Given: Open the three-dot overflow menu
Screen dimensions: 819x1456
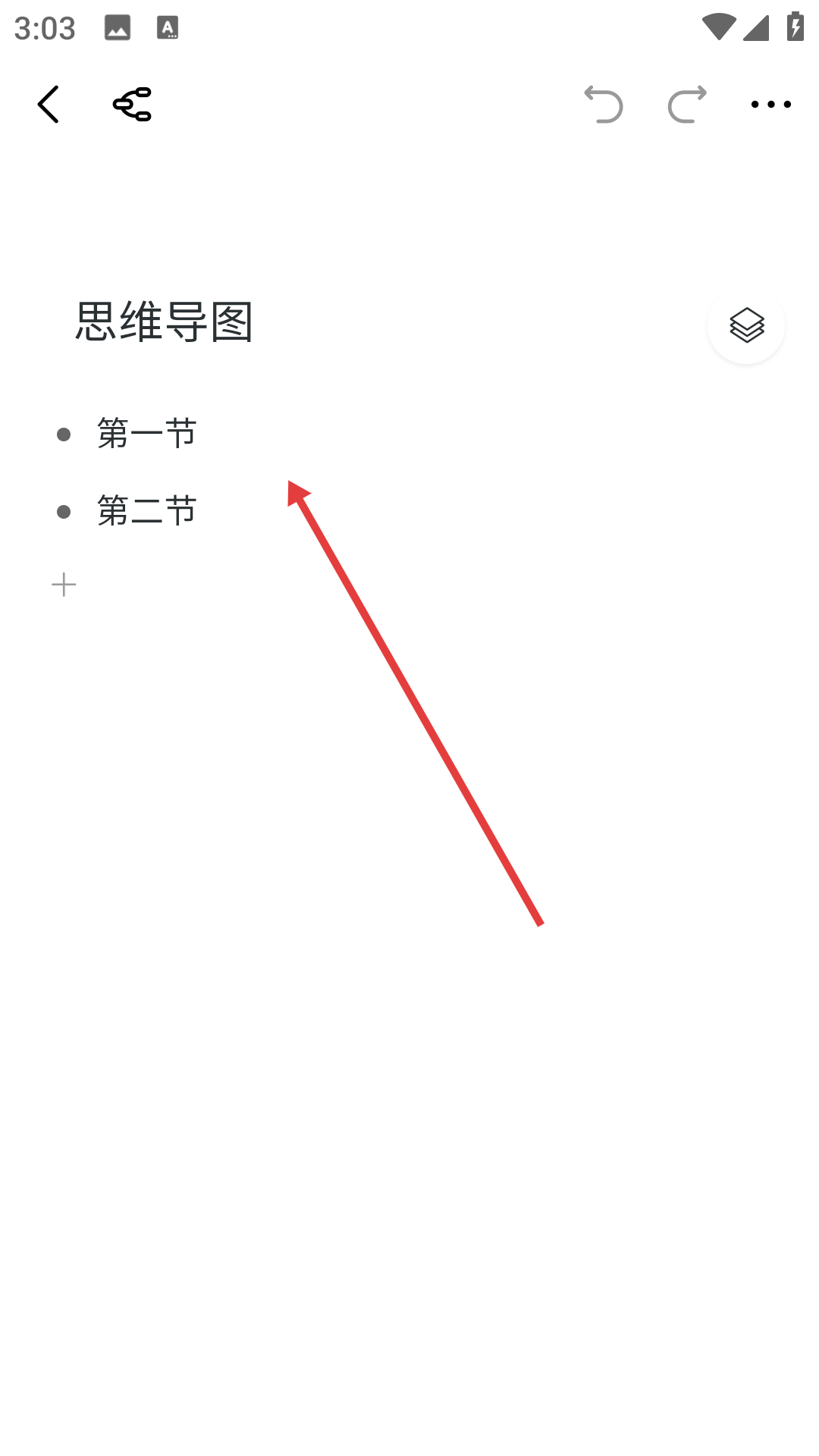Looking at the screenshot, I should point(770,105).
